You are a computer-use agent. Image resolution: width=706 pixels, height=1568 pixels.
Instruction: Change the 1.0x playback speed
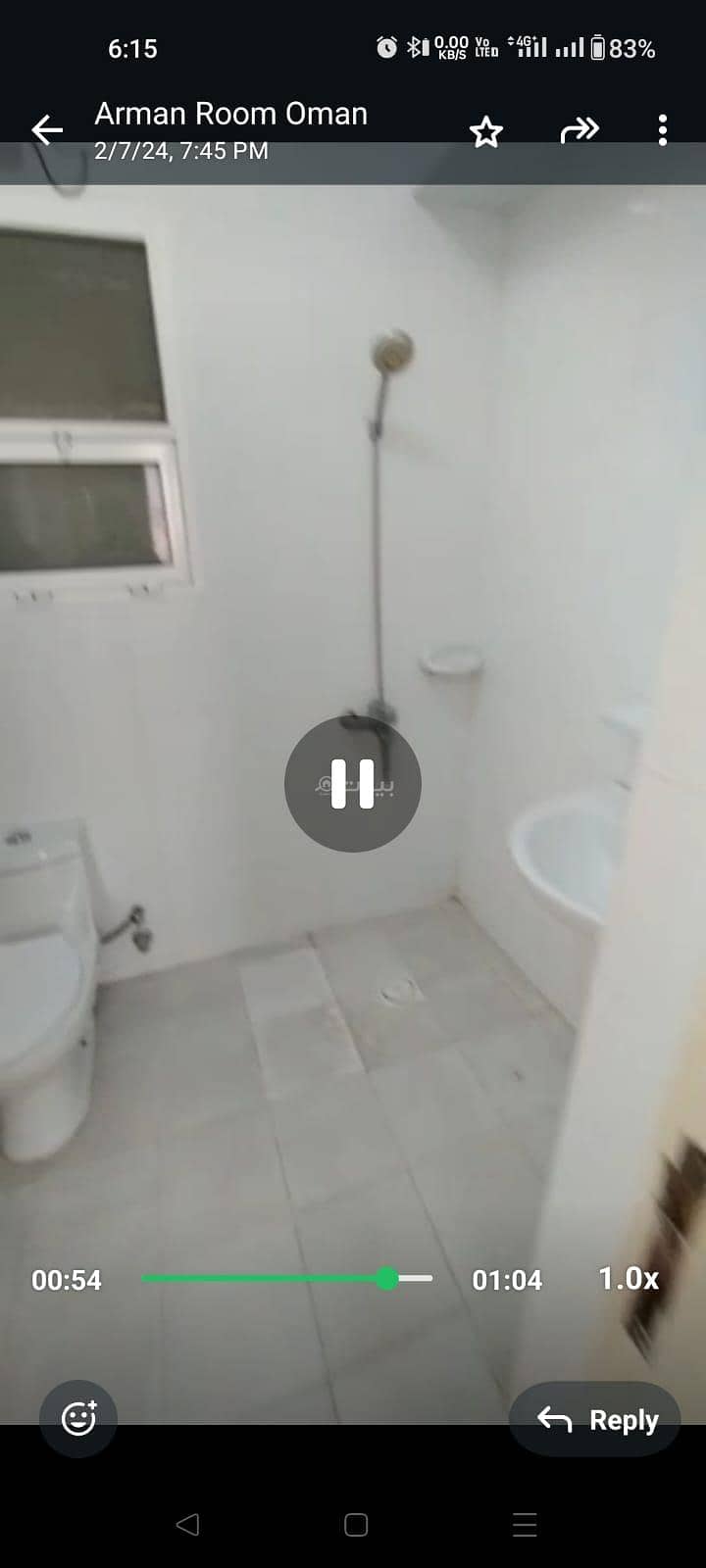[x=629, y=1279]
